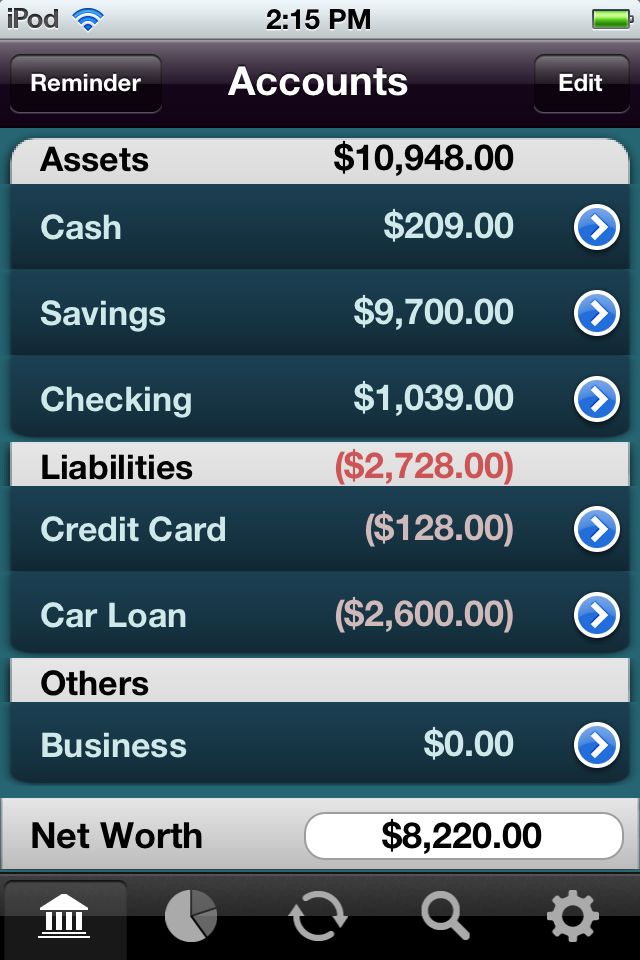Select the accounts bank tab
Image resolution: width=640 pixels, height=960 pixels.
pos(64,916)
